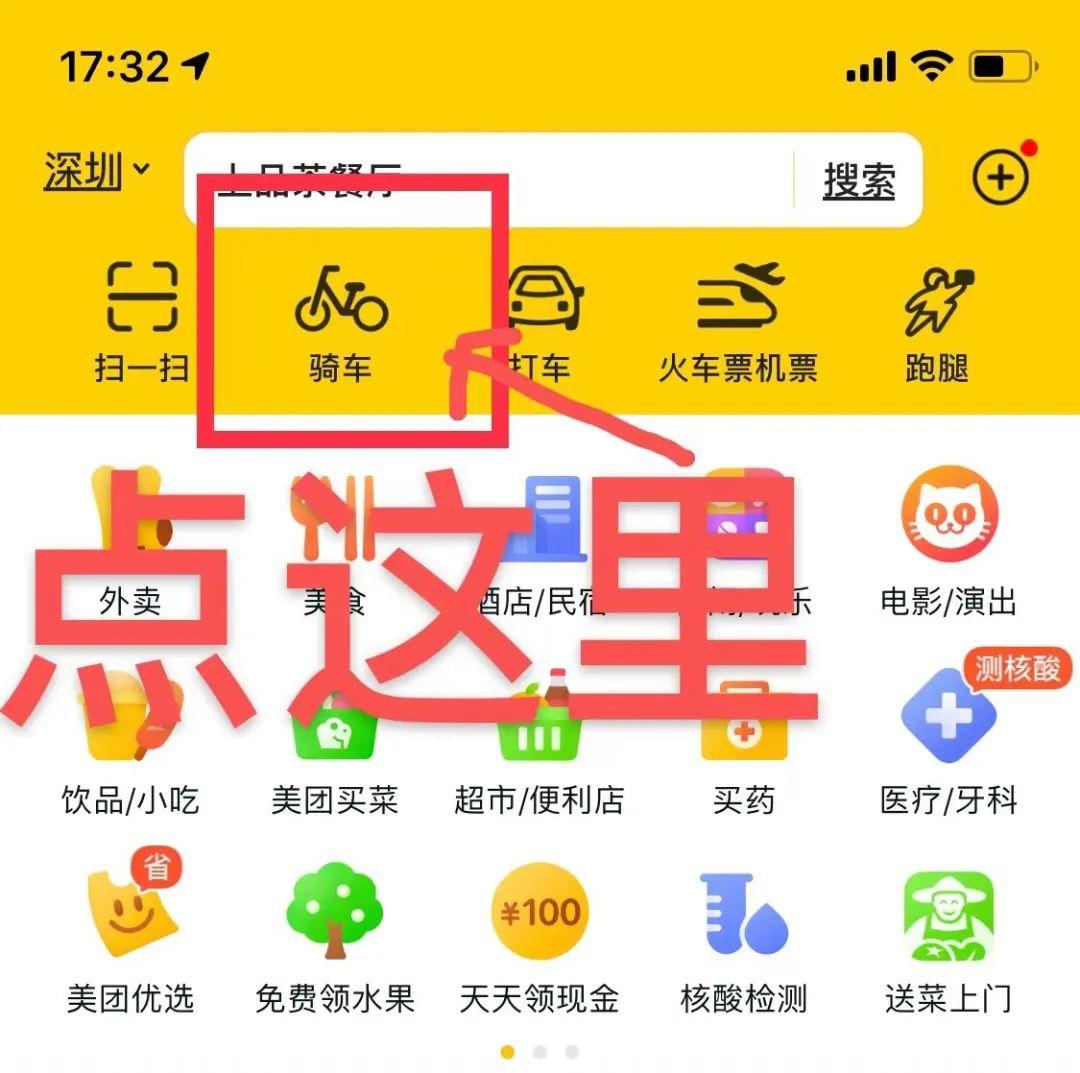Open 医疗/牙科 category
This screenshot has height=1073, width=1080.
click(948, 740)
